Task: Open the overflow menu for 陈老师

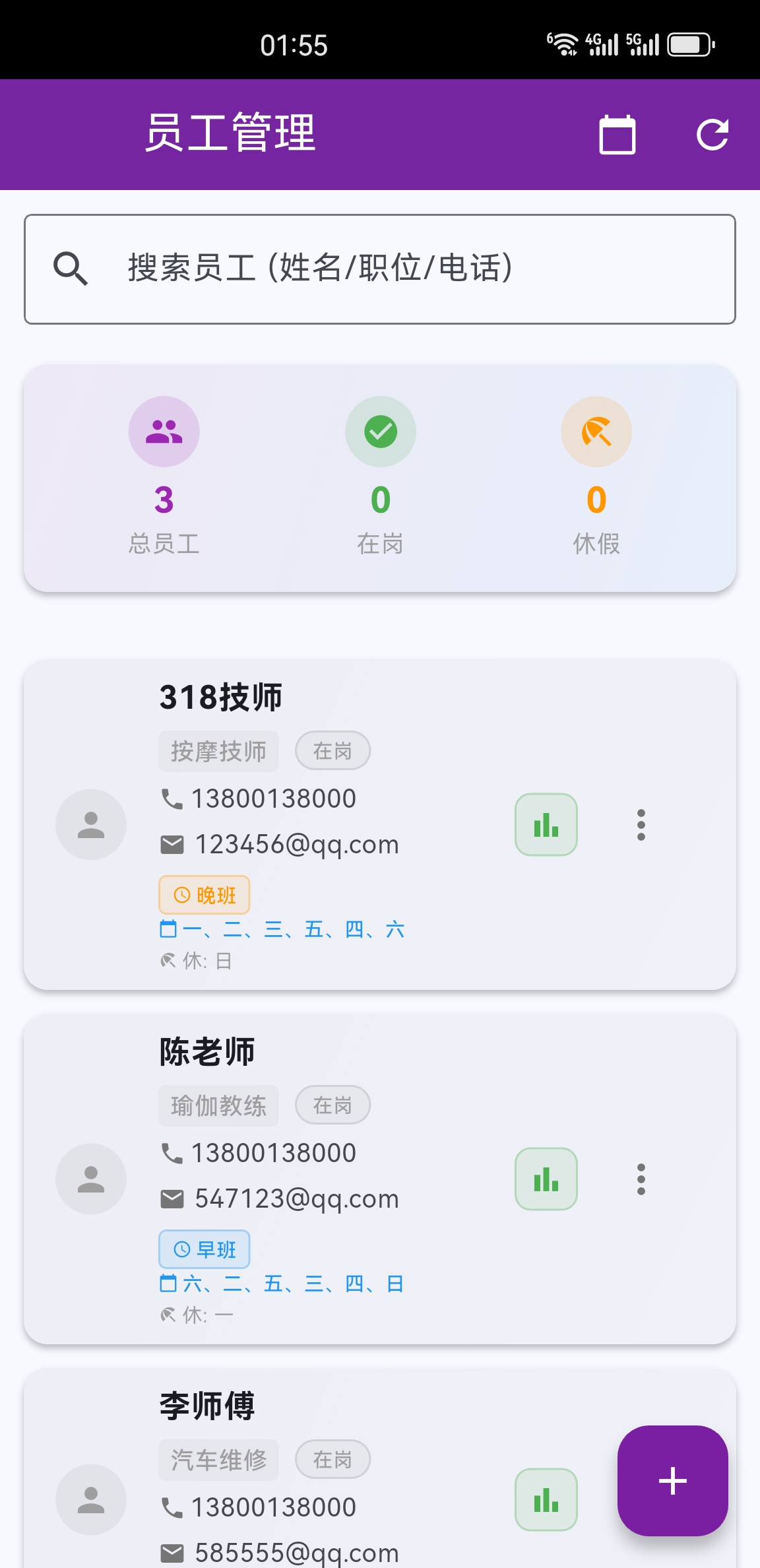Action: 641,1179
